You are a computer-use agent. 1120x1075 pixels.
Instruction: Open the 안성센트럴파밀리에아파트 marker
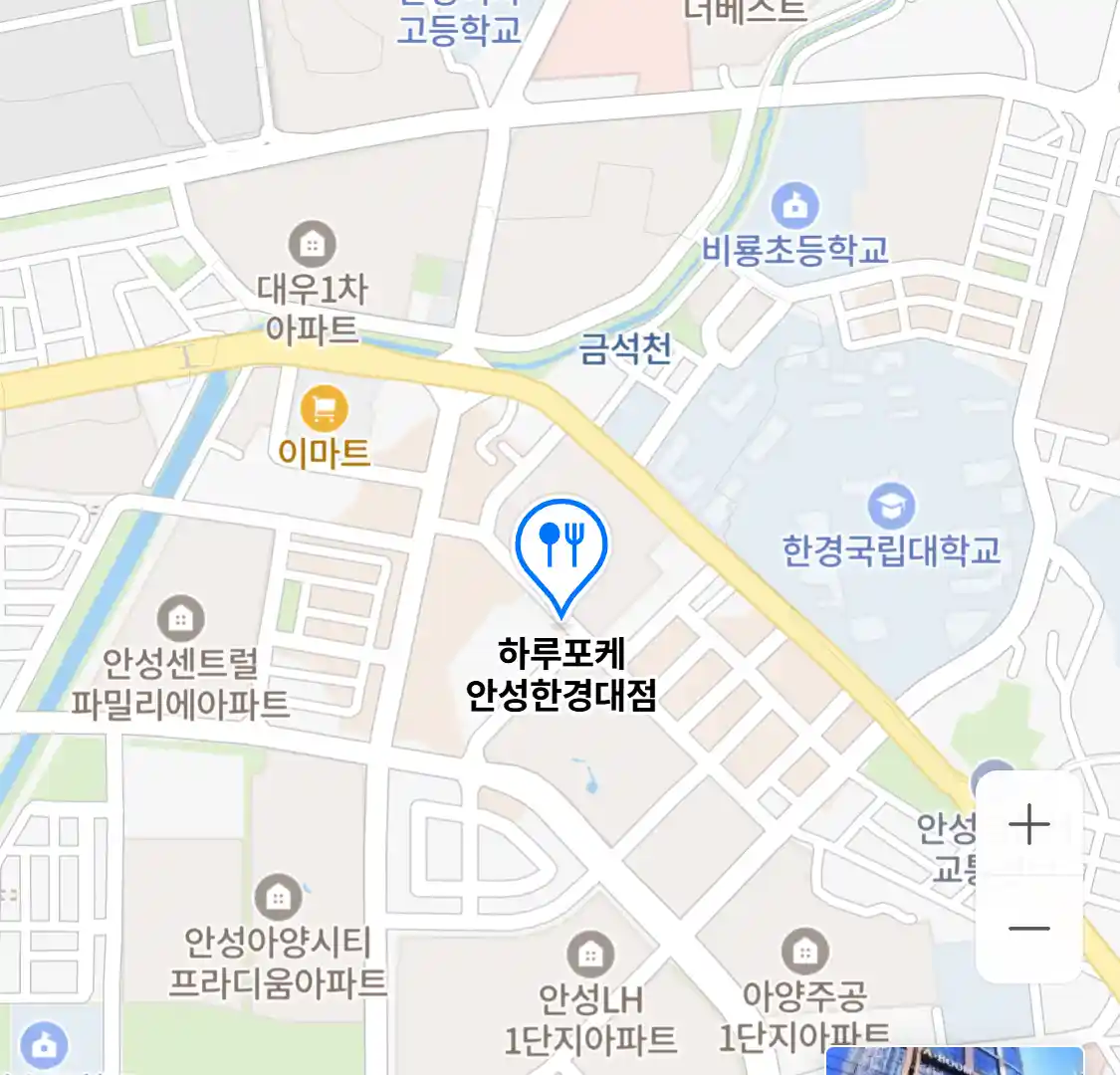click(x=180, y=618)
